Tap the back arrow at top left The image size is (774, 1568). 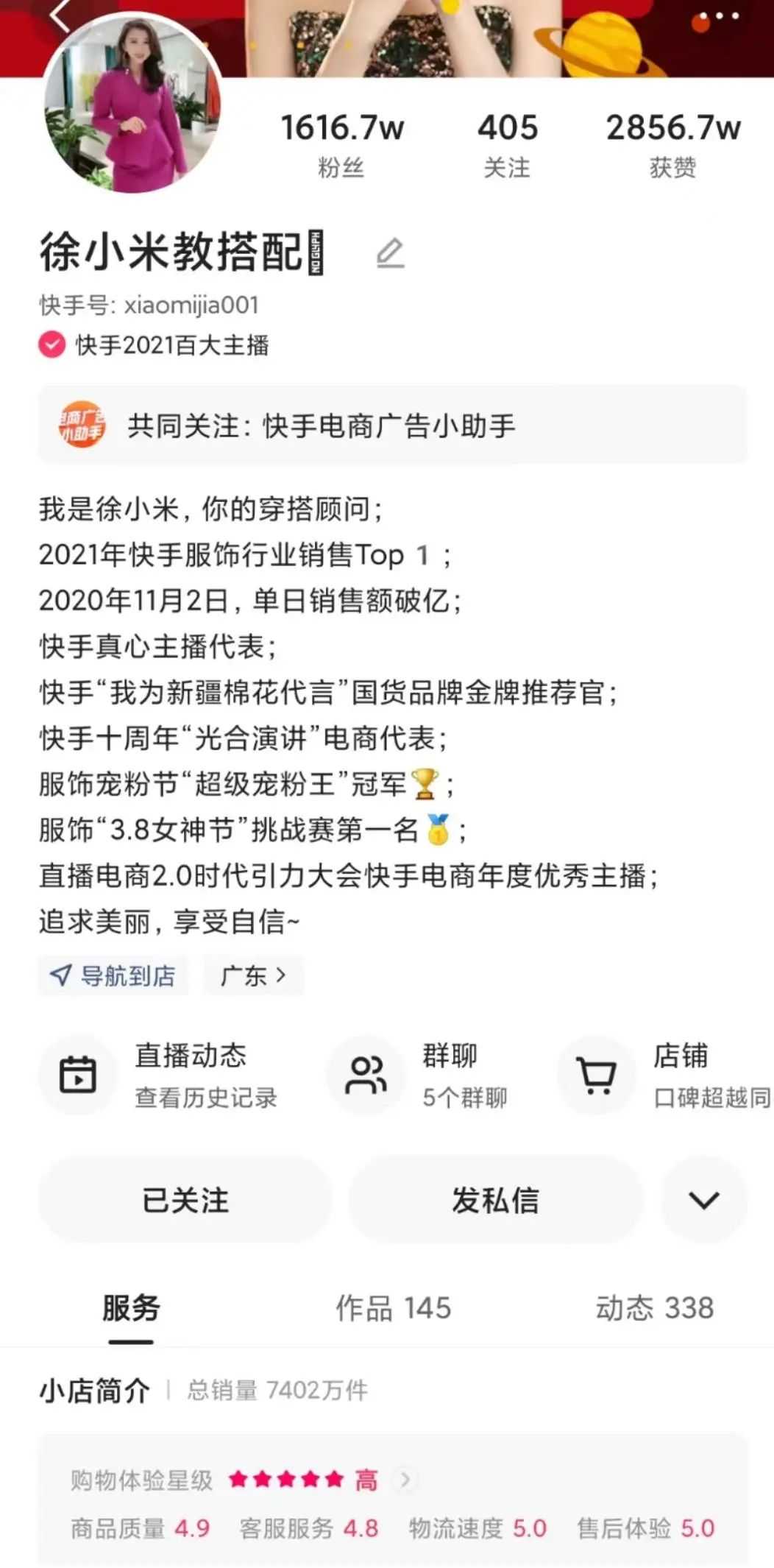click(55, 15)
